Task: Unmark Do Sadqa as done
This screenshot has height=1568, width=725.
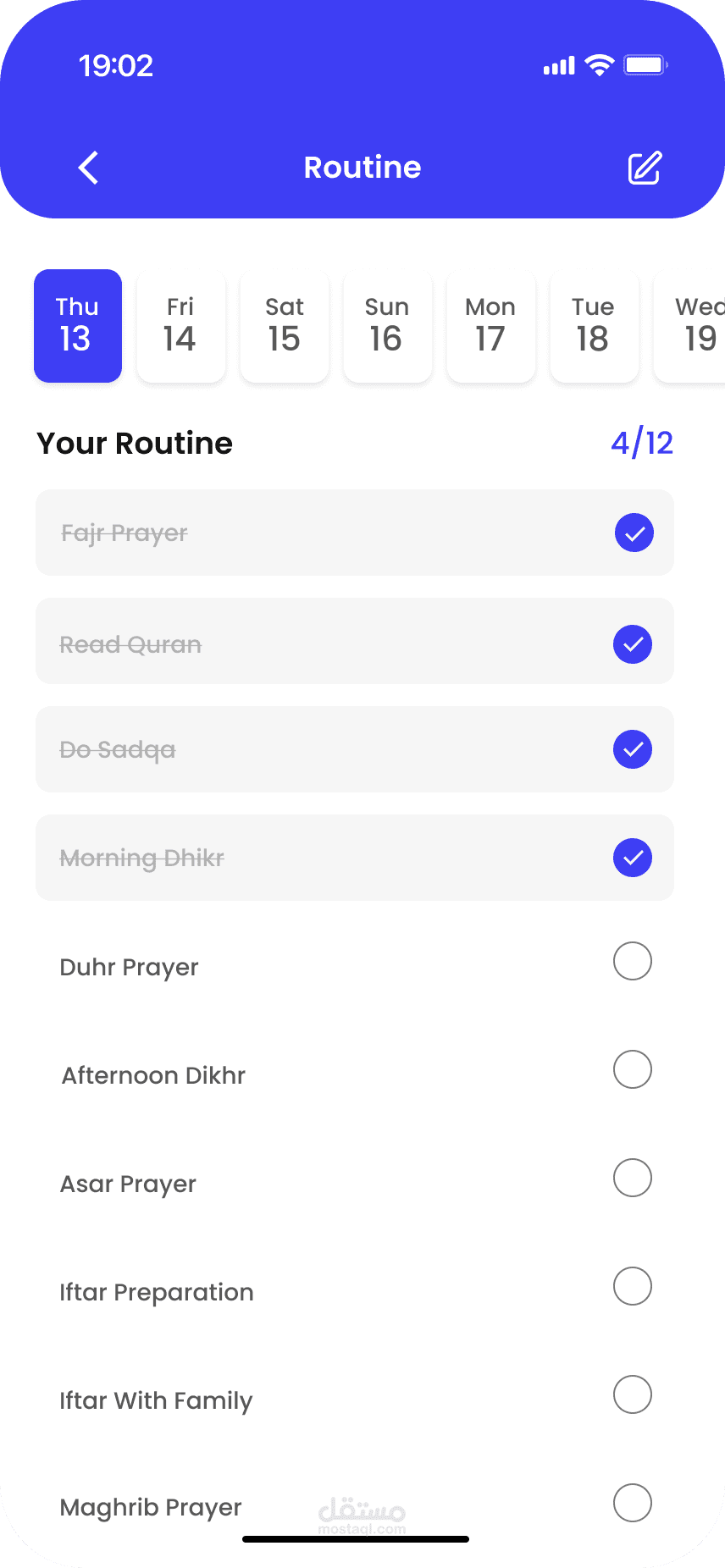Action: tap(633, 749)
